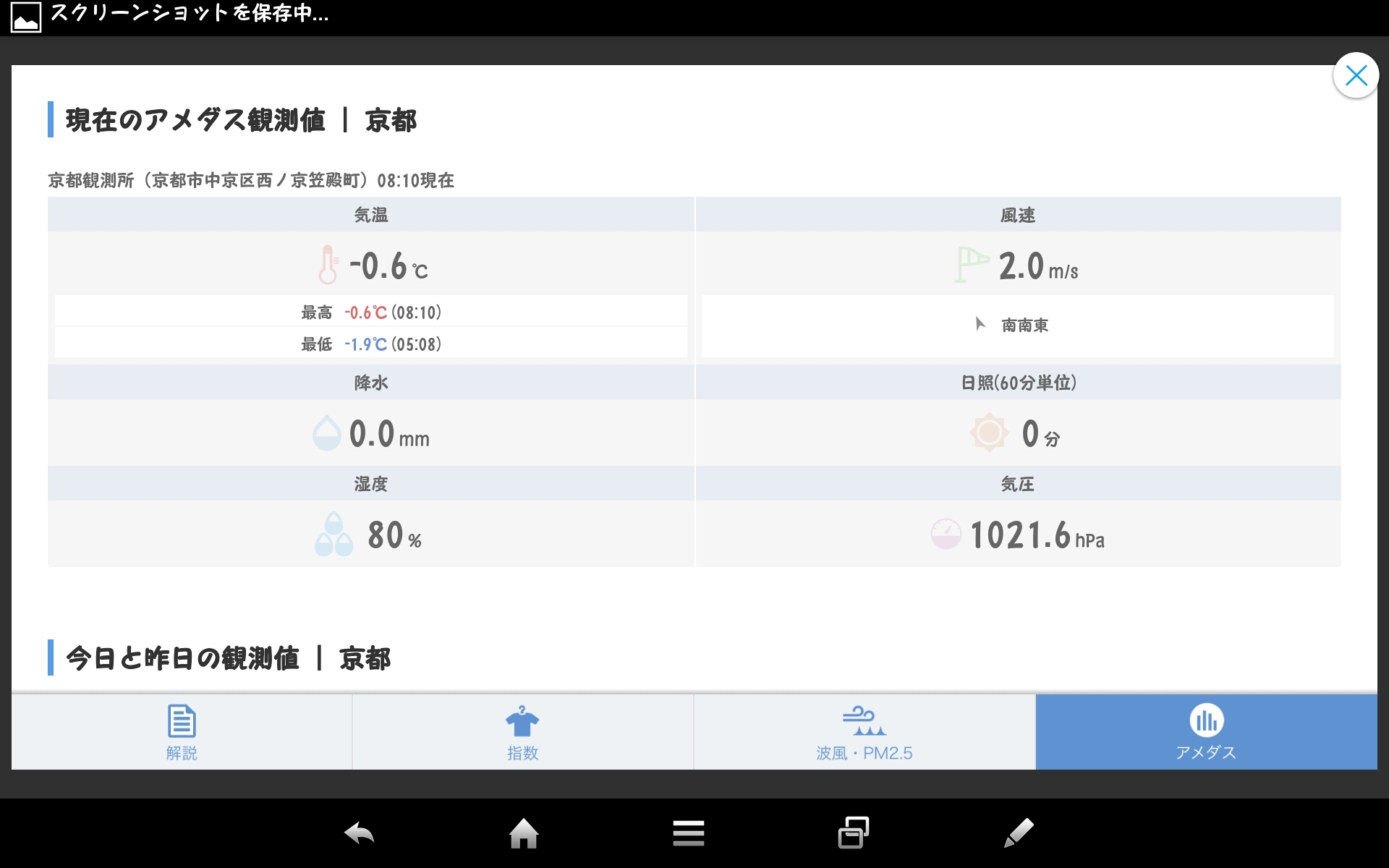Select the 波風・PM2.5 tab

pos(865,732)
